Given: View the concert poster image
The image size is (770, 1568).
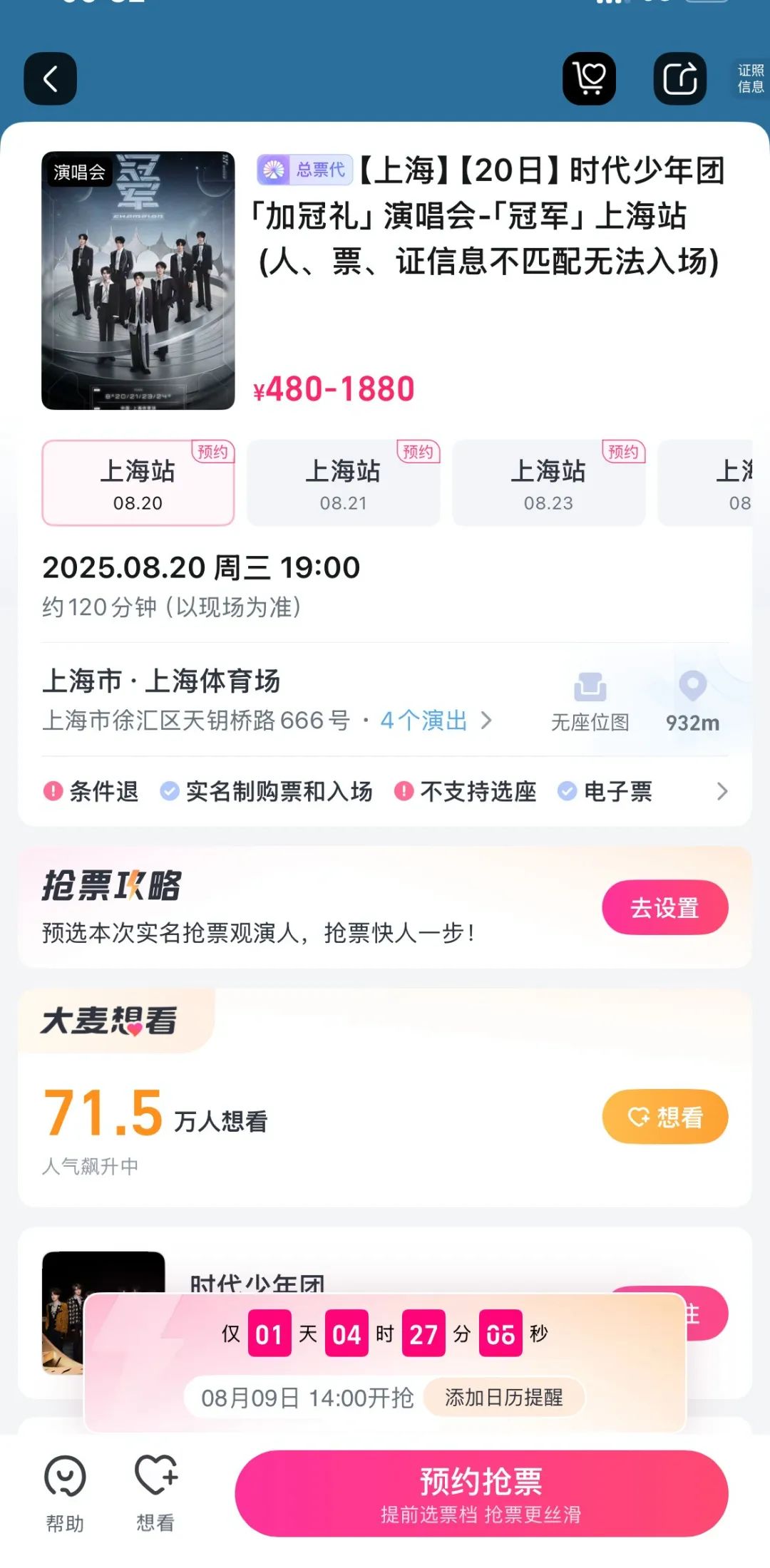Looking at the screenshot, I should click(x=138, y=280).
